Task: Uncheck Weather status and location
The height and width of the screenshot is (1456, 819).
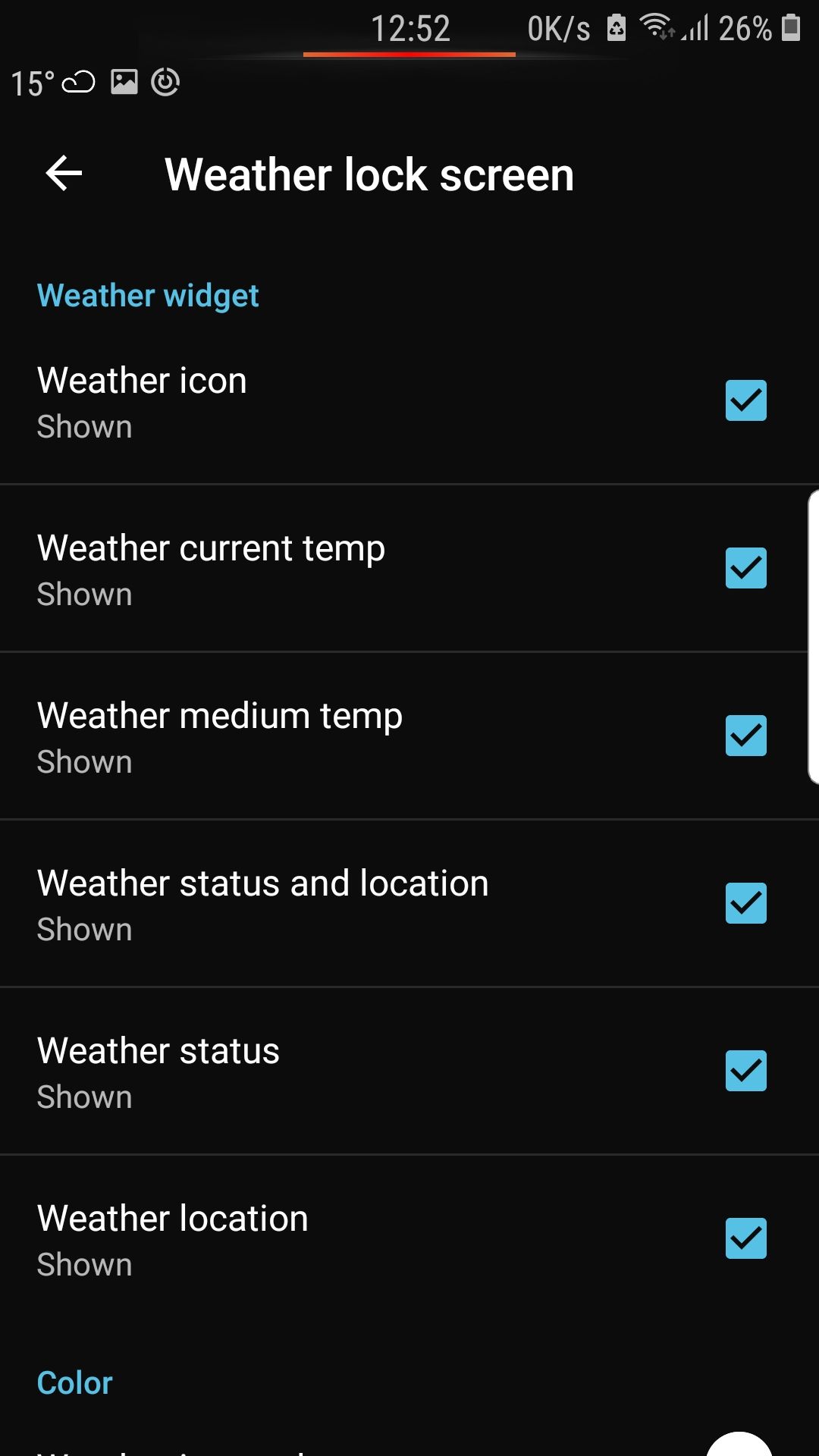Action: (746, 903)
